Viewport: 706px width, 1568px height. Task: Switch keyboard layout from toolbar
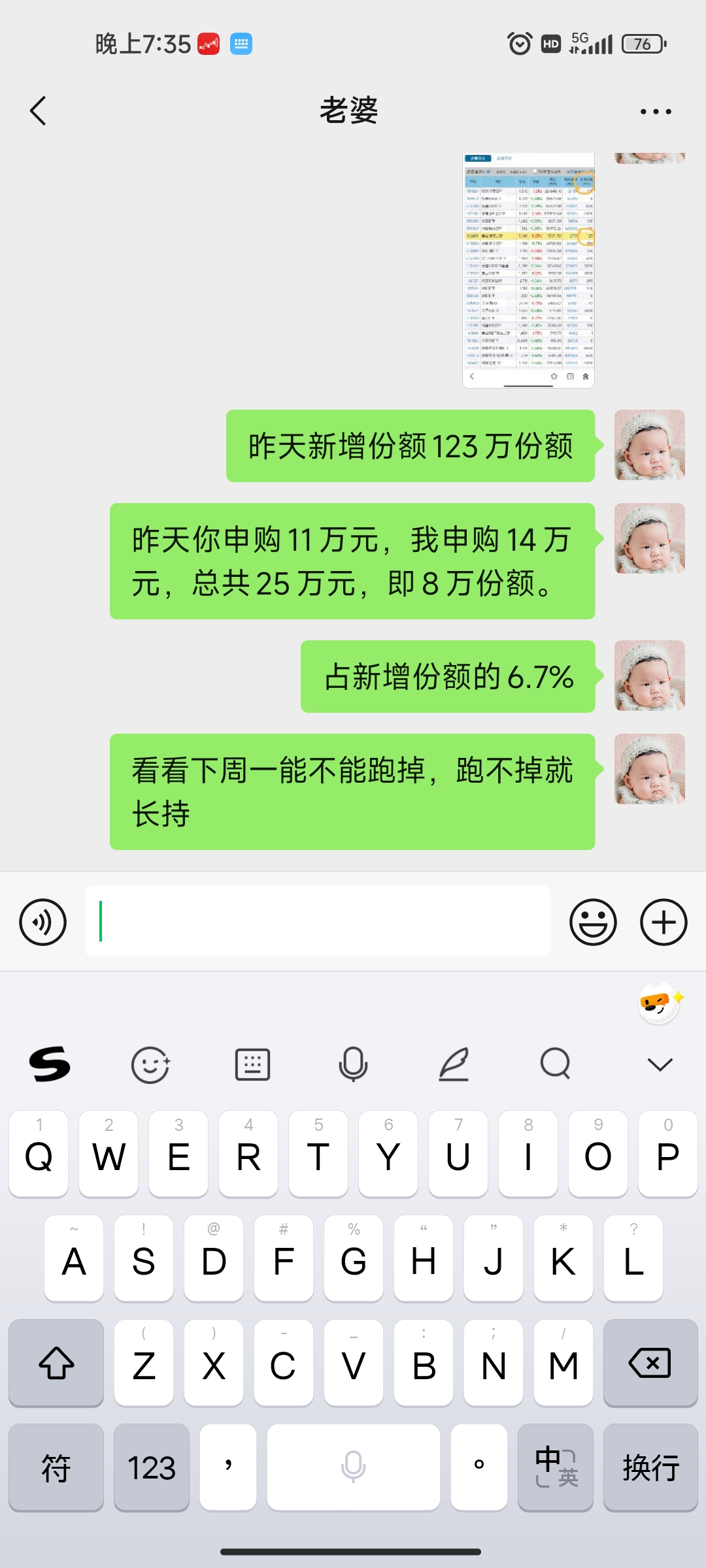252,1065
